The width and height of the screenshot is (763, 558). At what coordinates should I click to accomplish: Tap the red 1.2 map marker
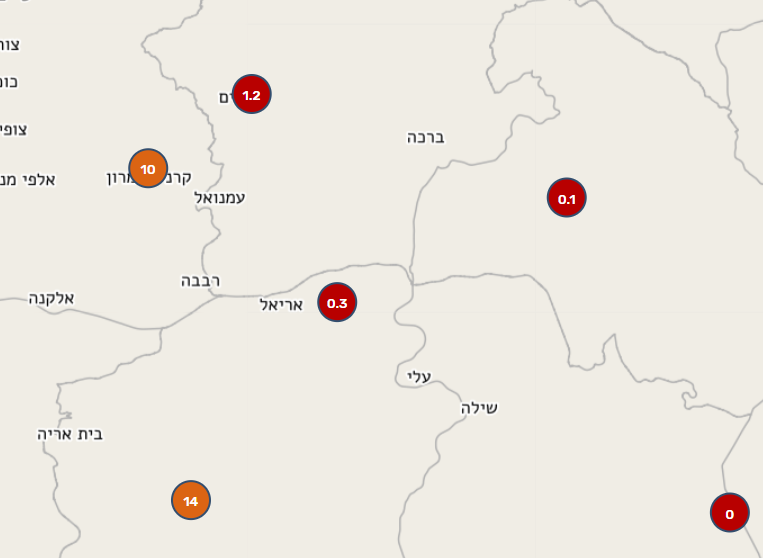(x=252, y=95)
